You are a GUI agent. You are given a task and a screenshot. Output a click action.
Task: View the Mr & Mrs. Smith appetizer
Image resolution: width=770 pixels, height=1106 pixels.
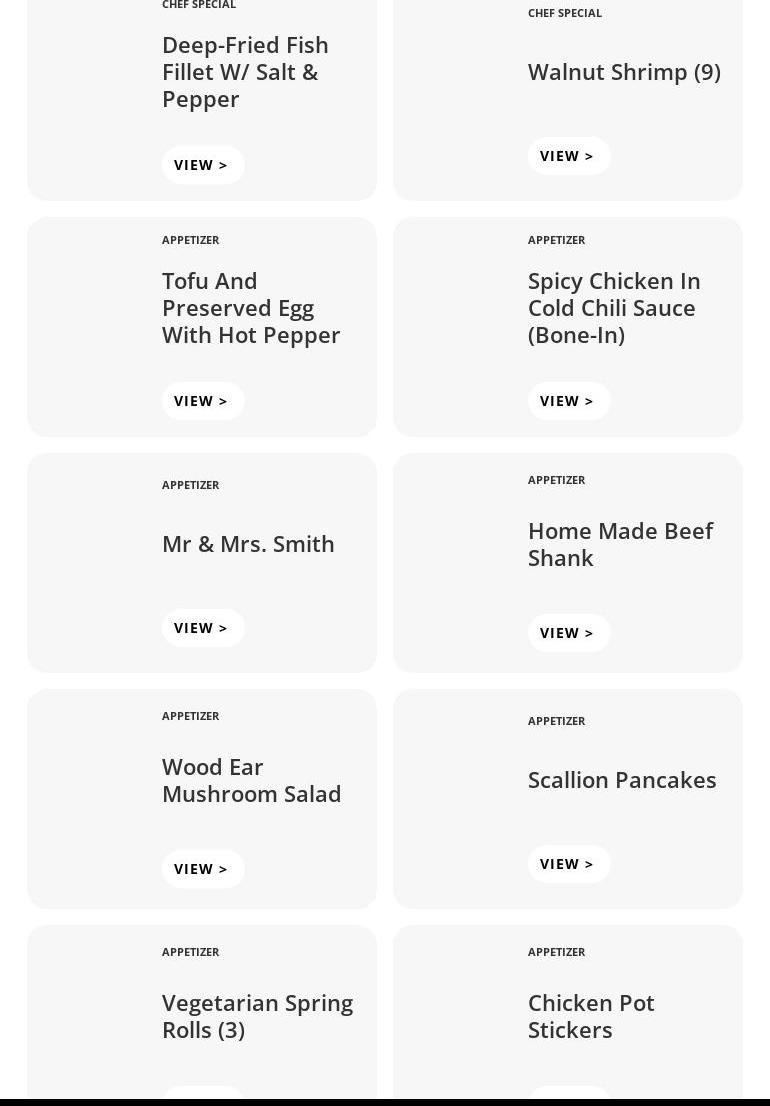202,628
